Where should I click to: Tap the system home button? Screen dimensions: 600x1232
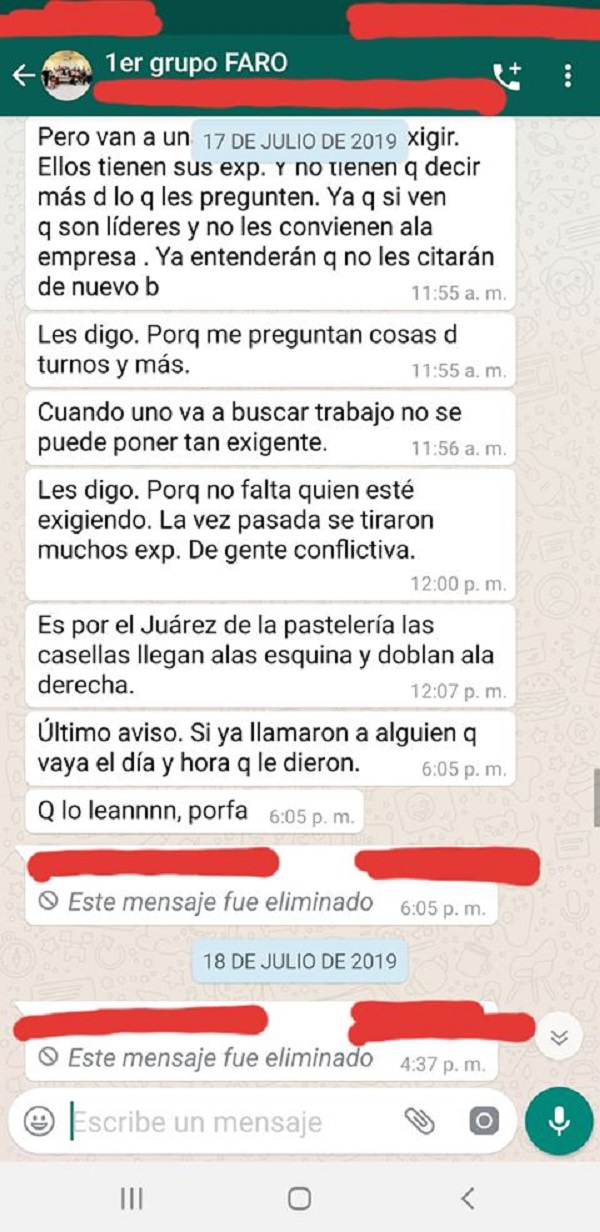coord(299,1198)
